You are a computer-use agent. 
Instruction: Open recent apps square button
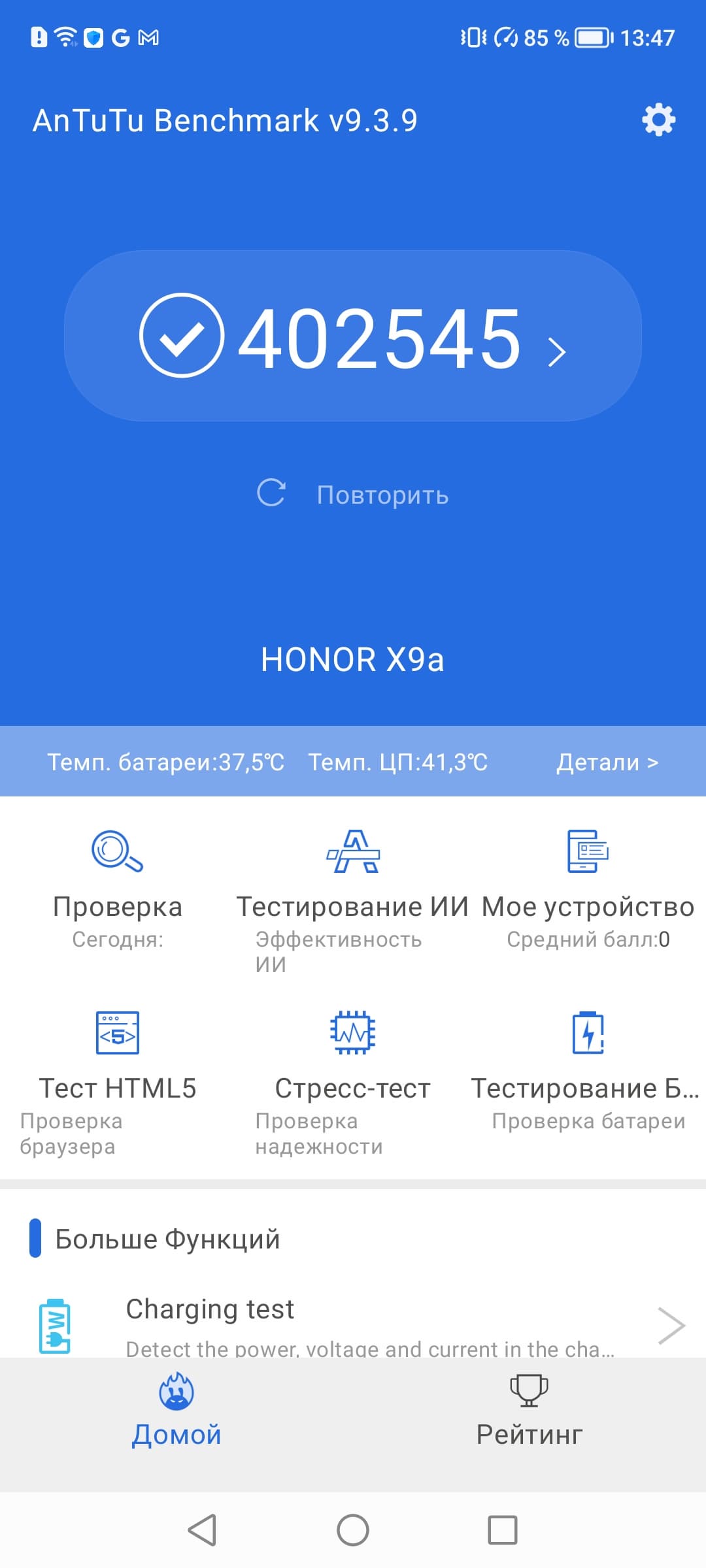(503, 1530)
